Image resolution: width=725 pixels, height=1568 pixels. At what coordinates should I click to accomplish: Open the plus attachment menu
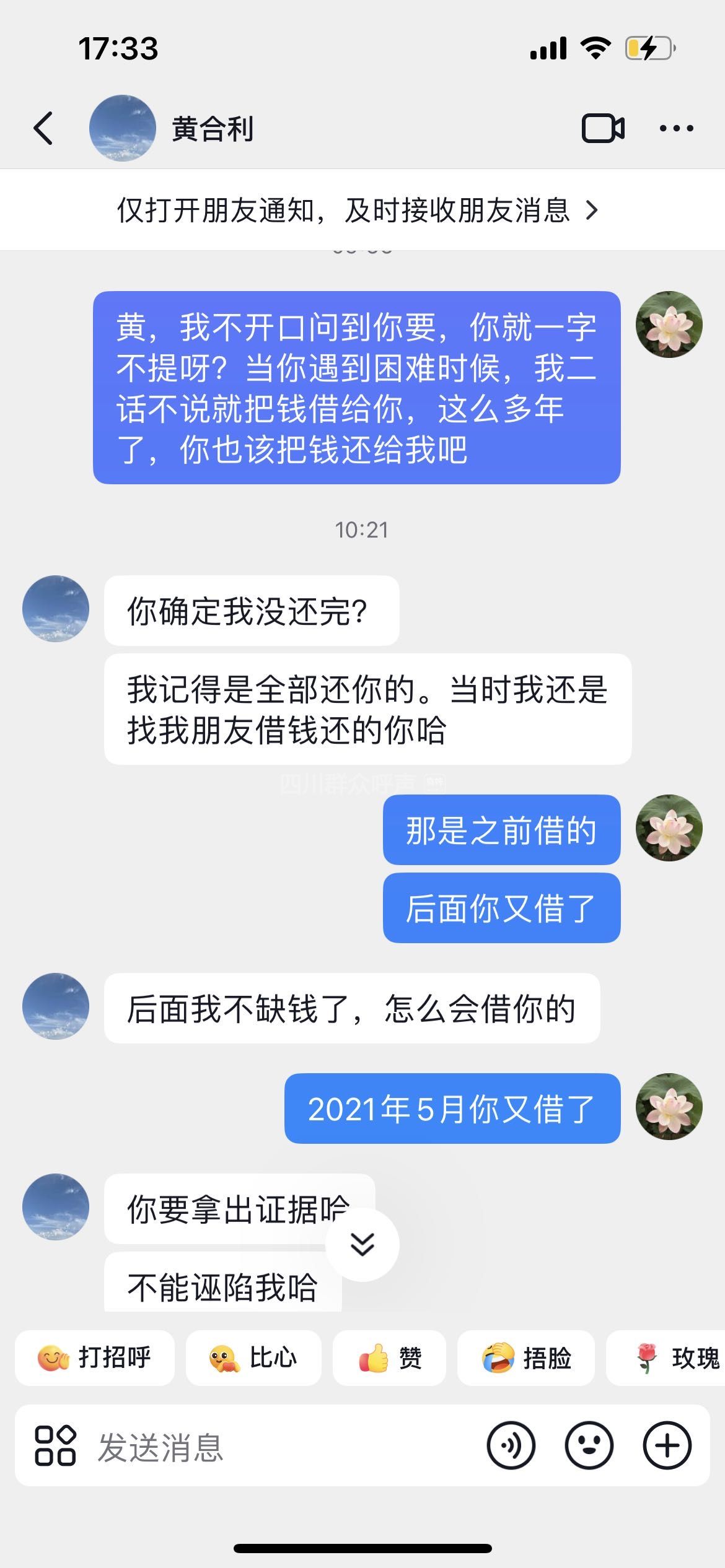(x=667, y=1447)
